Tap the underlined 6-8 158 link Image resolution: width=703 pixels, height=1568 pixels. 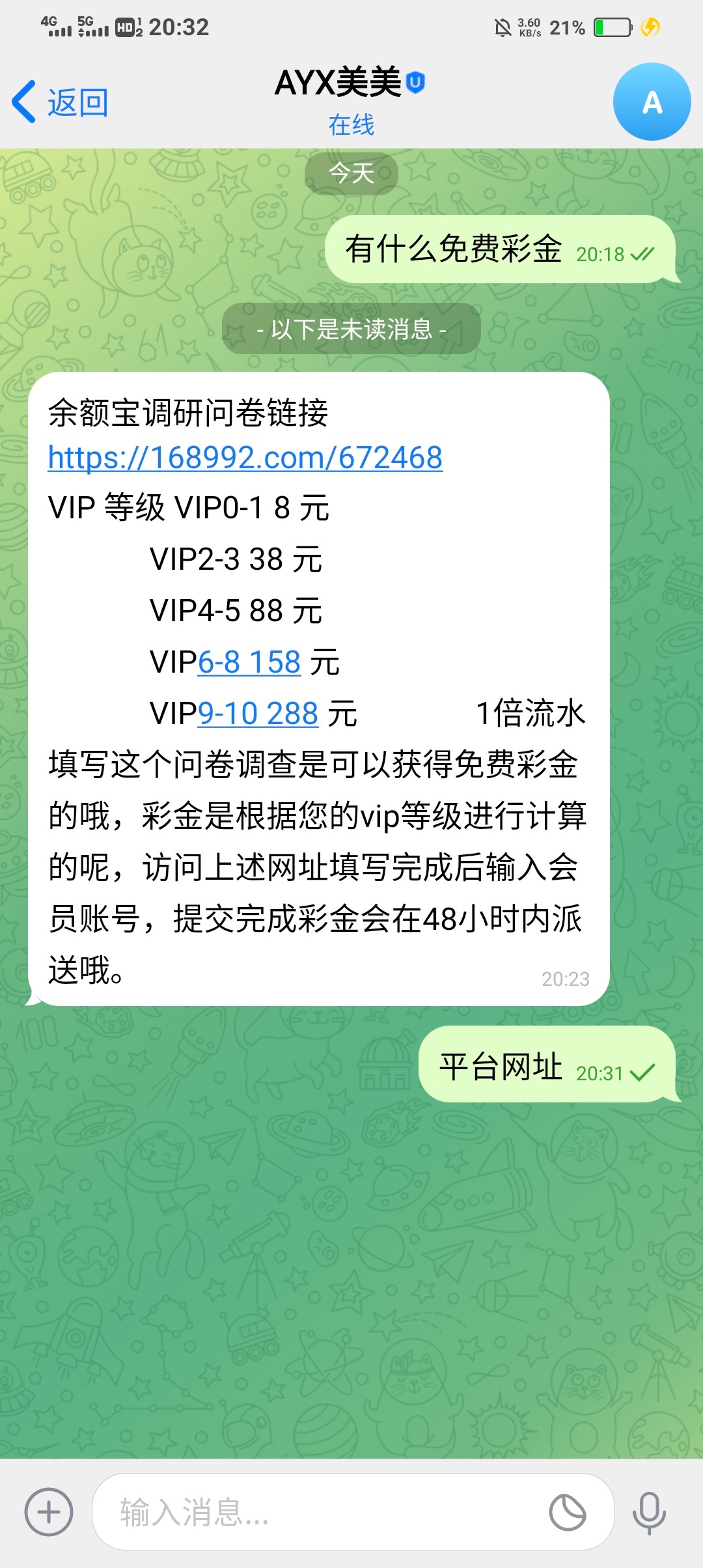(249, 662)
